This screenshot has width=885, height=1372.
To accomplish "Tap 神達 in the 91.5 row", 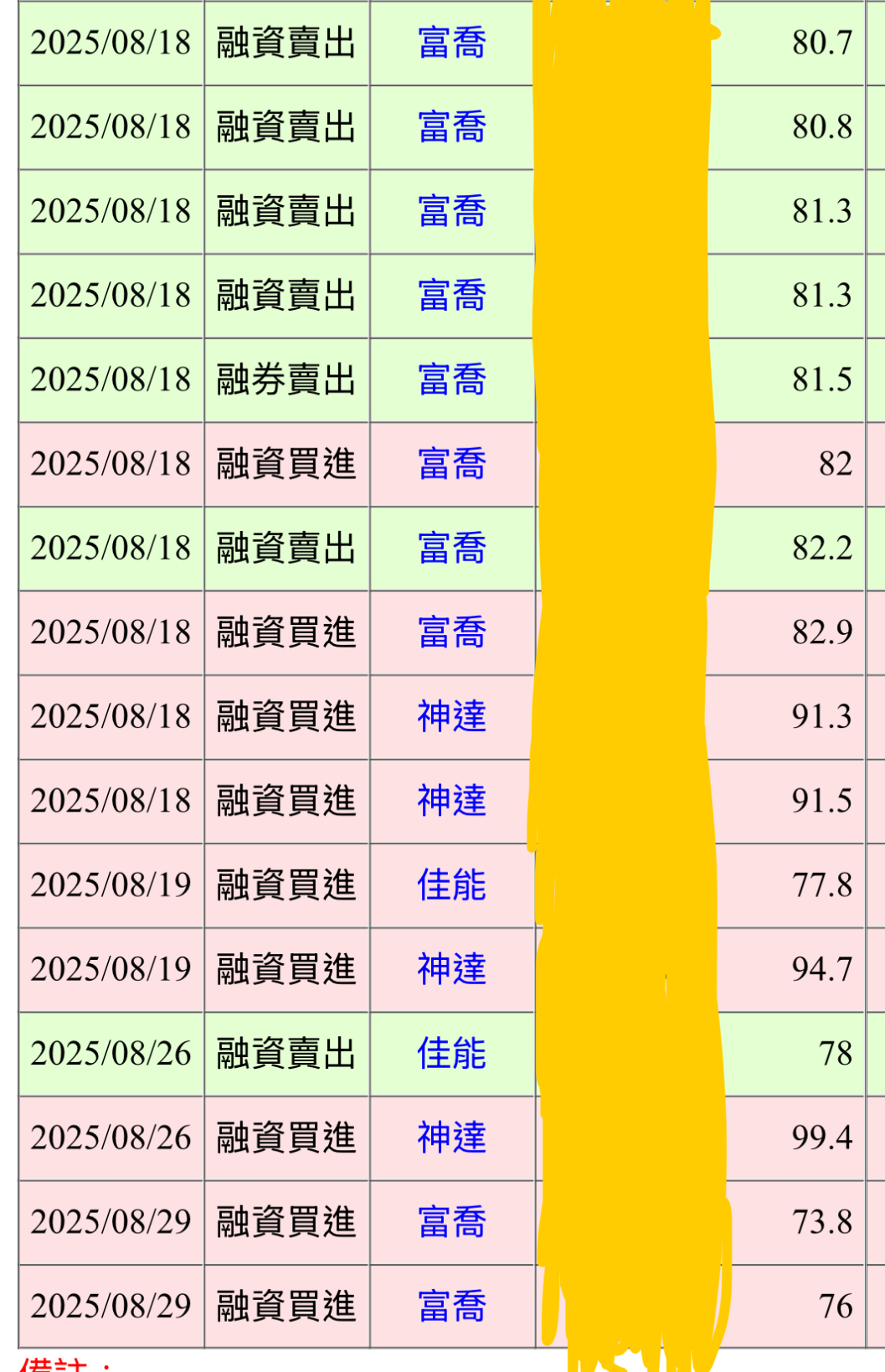I will (x=452, y=801).
